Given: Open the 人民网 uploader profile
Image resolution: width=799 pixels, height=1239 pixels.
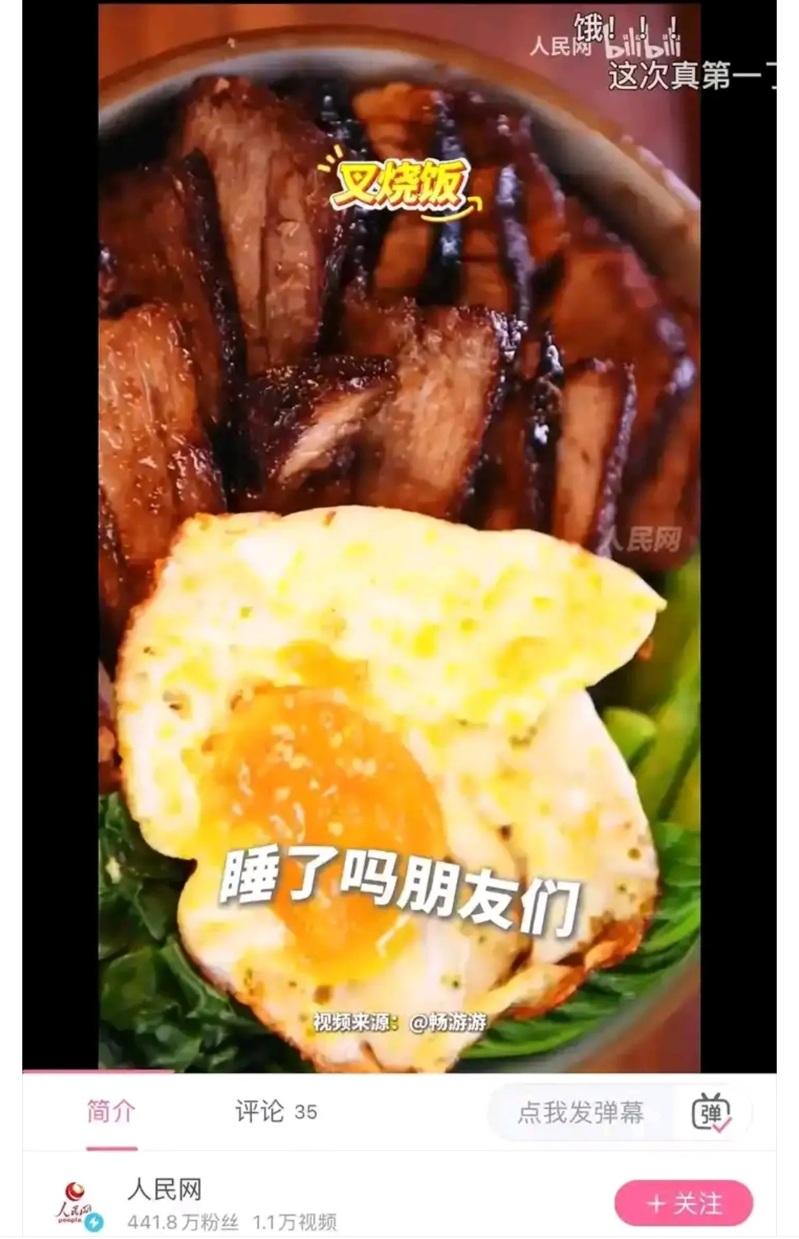Looking at the screenshot, I should [x=165, y=1190].
